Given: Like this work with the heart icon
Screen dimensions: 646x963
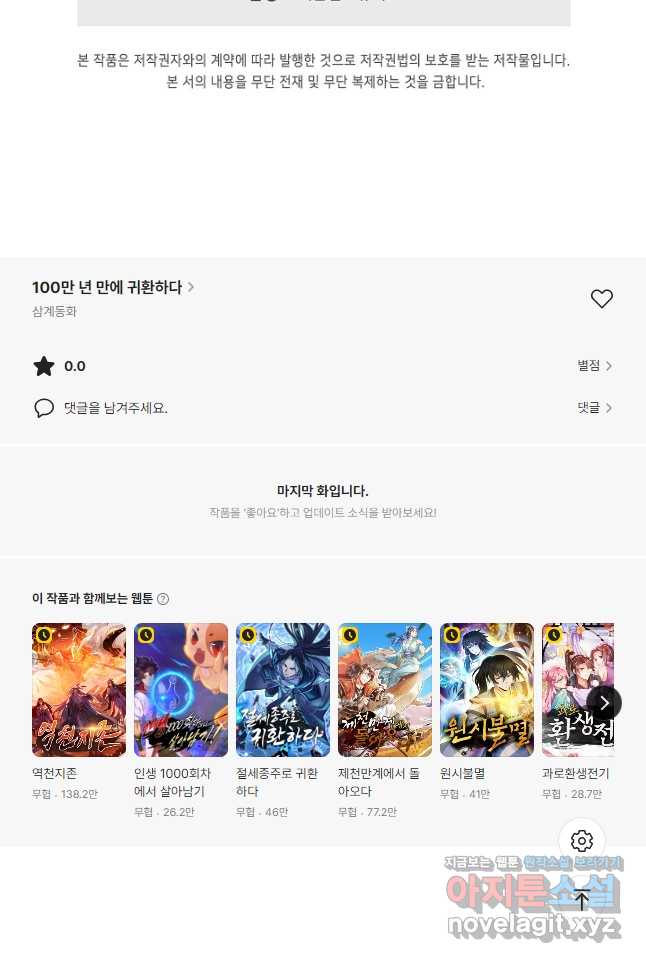Looking at the screenshot, I should pyautogui.click(x=601, y=299).
